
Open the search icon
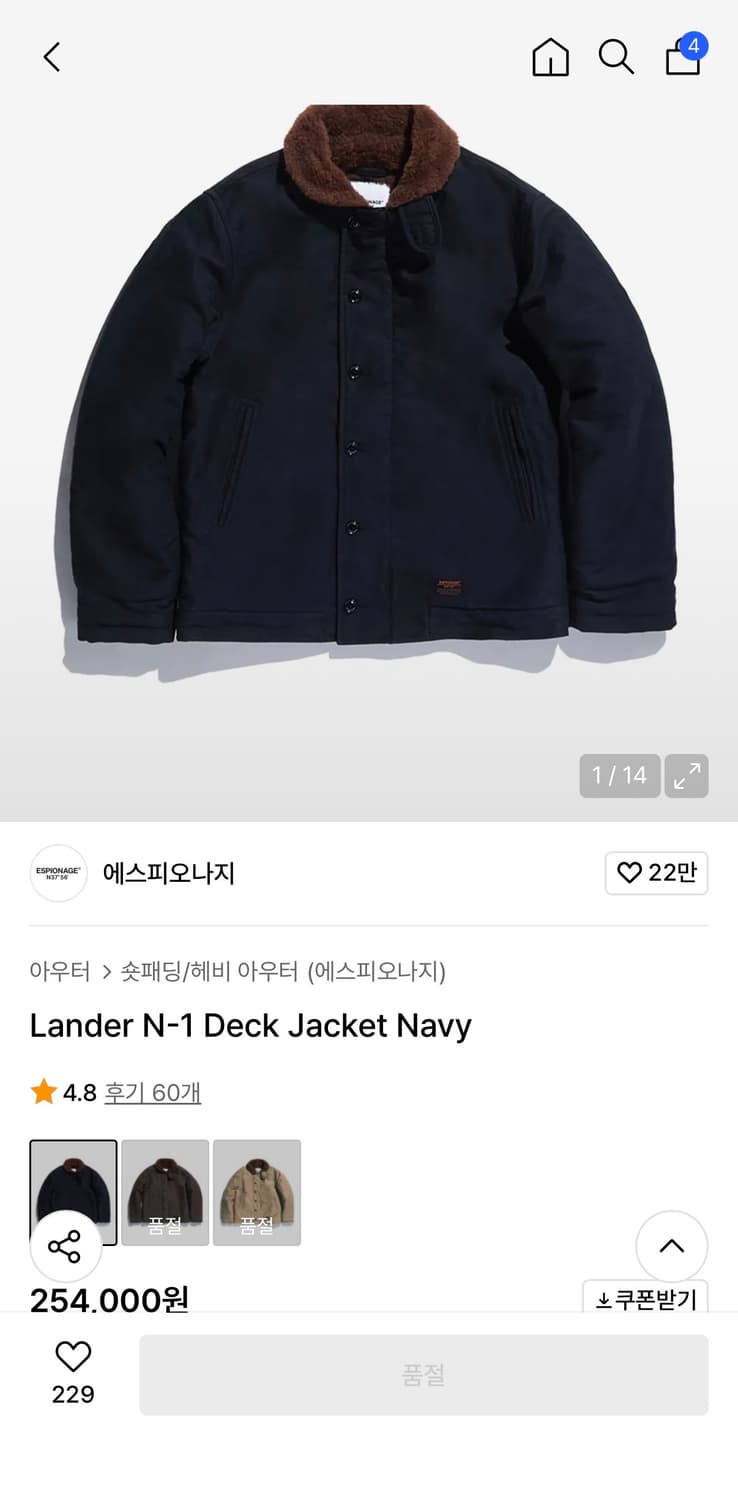[x=616, y=57]
